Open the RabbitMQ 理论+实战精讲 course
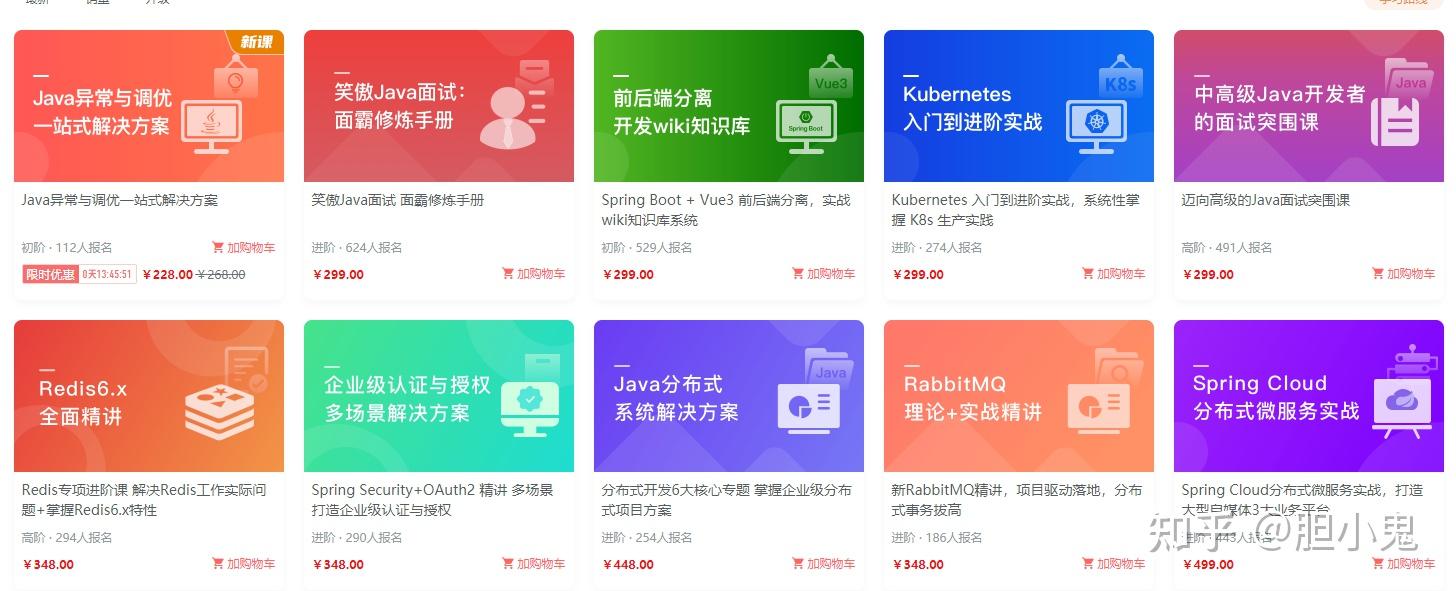1456x591 pixels. [x=1018, y=397]
